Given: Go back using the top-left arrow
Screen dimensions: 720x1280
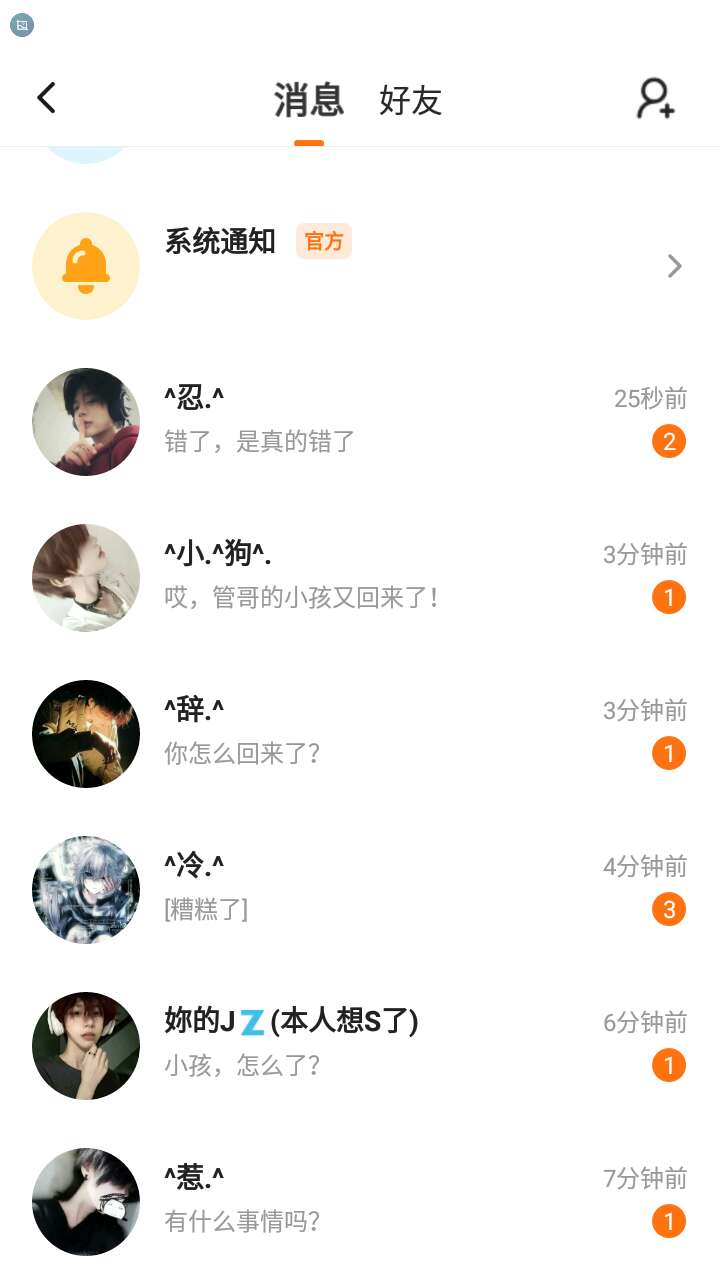Looking at the screenshot, I should coord(46,98).
